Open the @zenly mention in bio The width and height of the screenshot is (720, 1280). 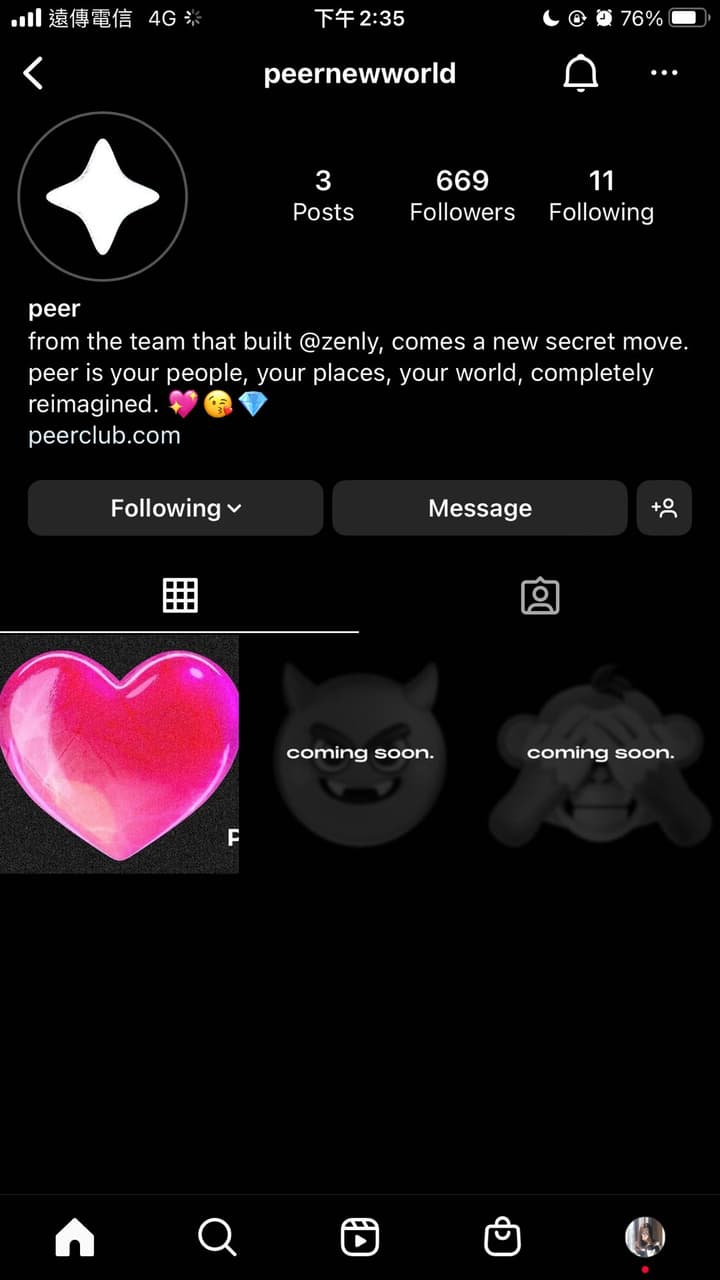(338, 342)
